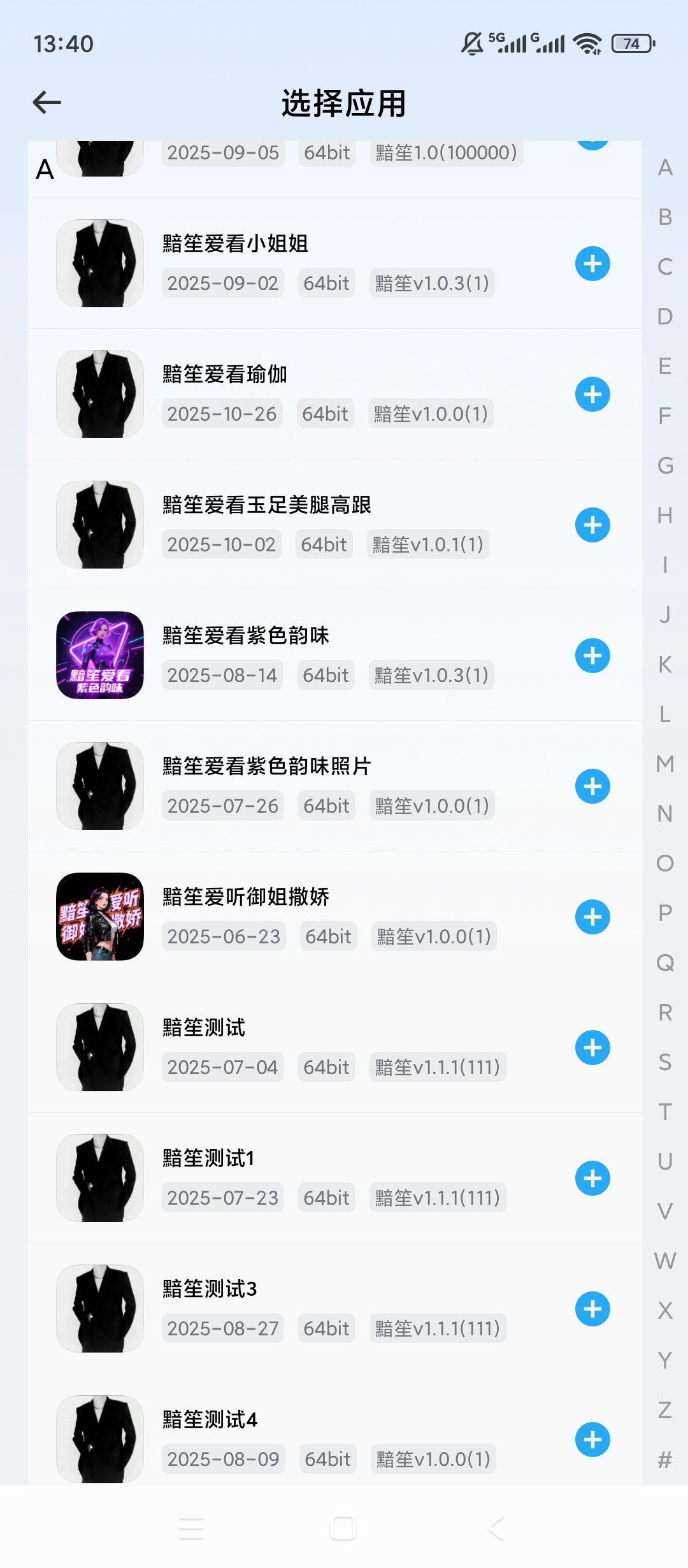The width and height of the screenshot is (688, 1568).
Task: Select the plus for 黯笙测试4
Action: coord(592,1439)
